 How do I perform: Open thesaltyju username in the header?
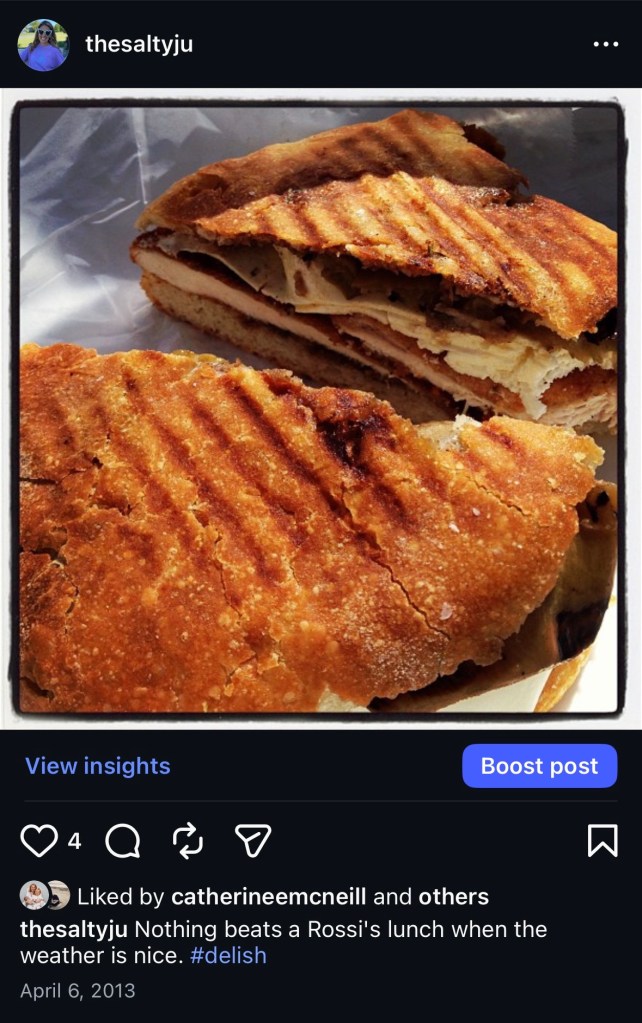tap(139, 44)
